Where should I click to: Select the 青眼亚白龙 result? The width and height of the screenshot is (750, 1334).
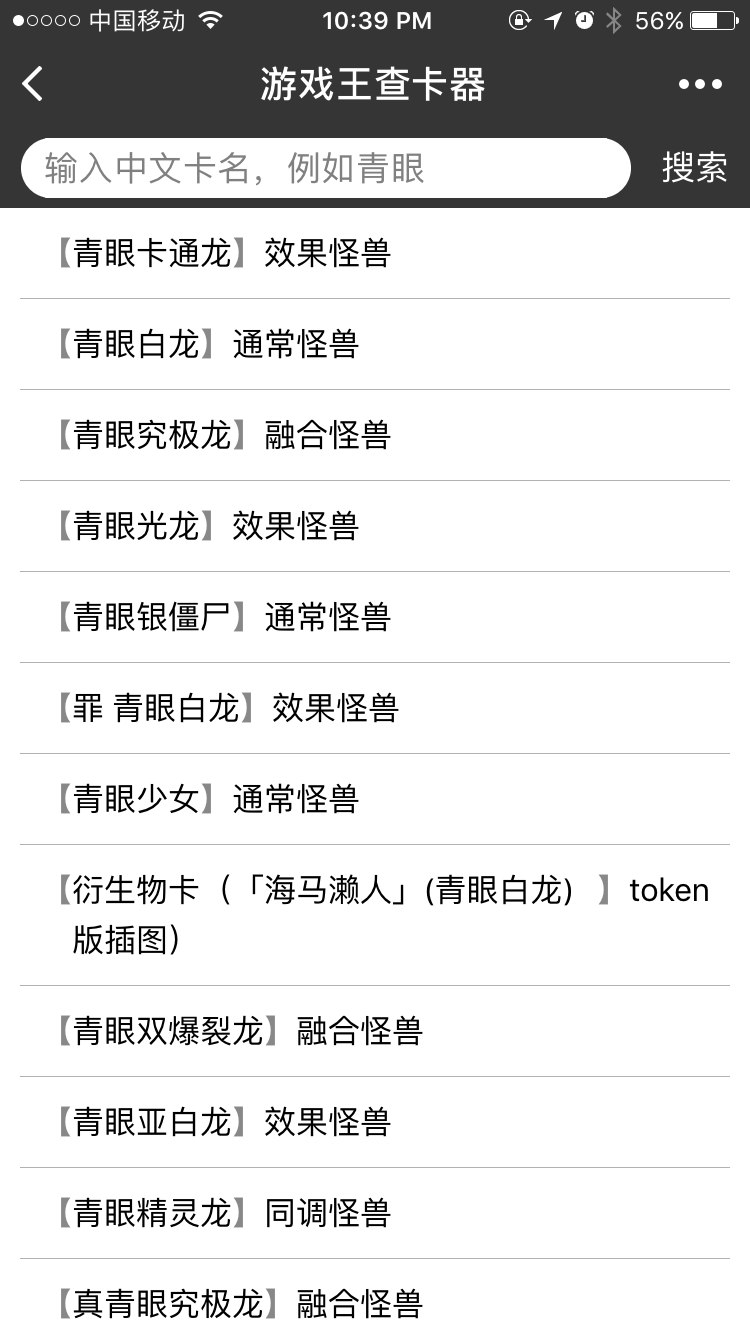(x=222, y=1122)
